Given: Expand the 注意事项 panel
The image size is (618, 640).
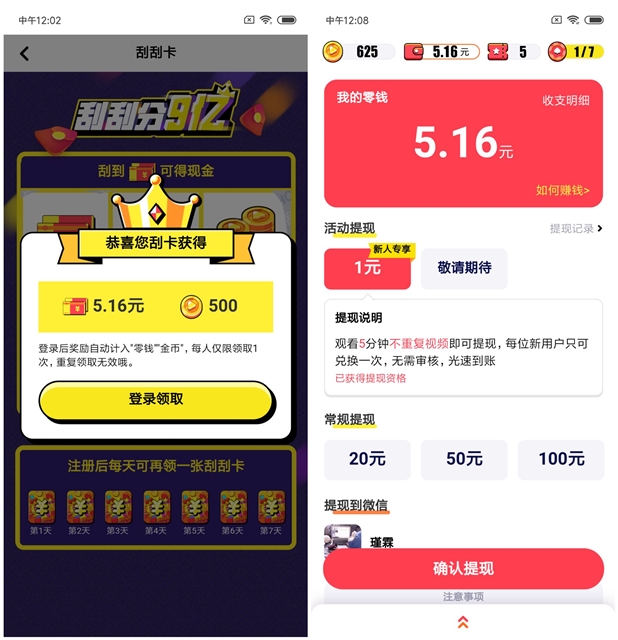Looking at the screenshot, I should click(x=463, y=622).
